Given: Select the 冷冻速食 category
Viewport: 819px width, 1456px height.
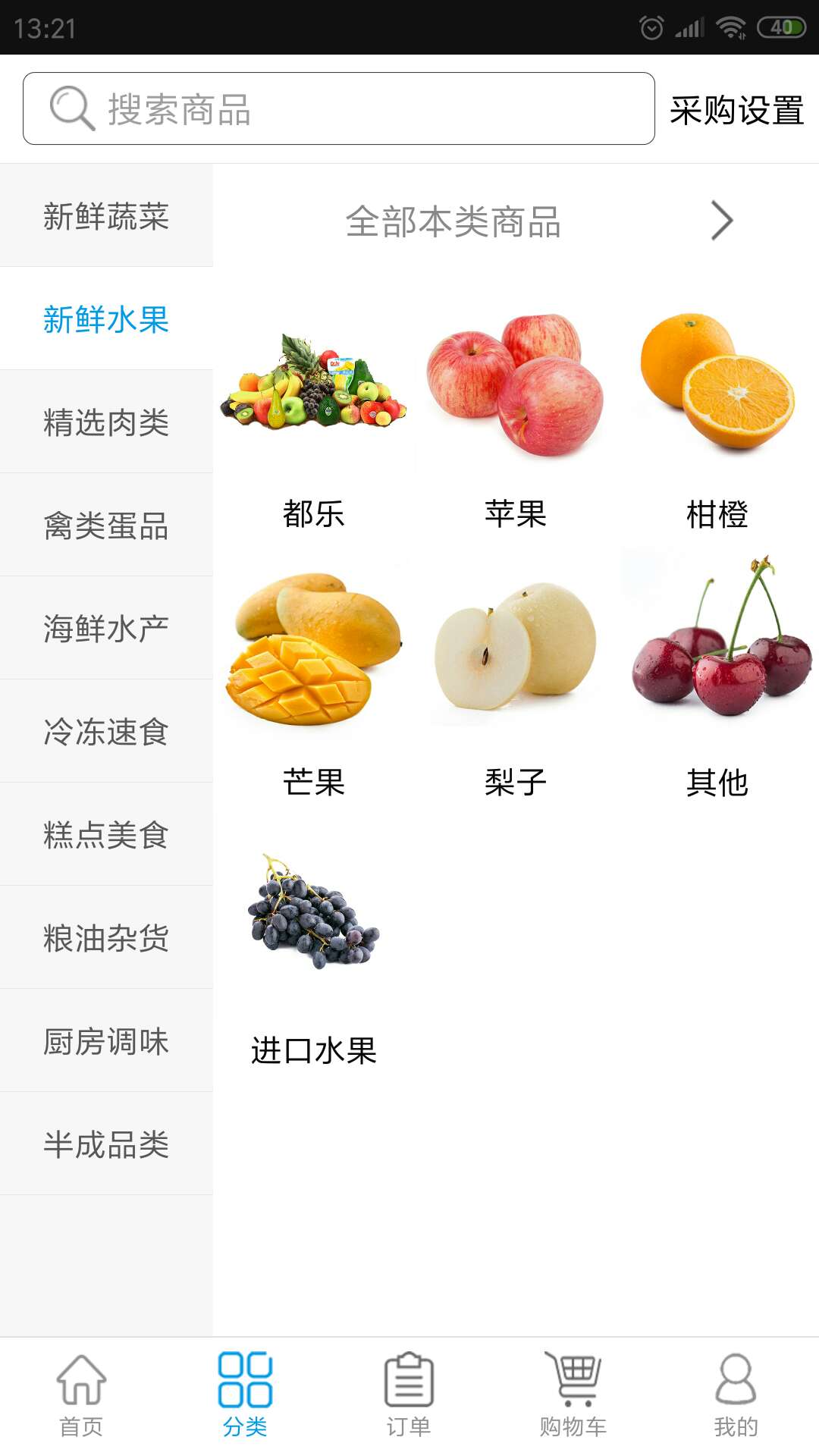Looking at the screenshot, I should 106,732.
